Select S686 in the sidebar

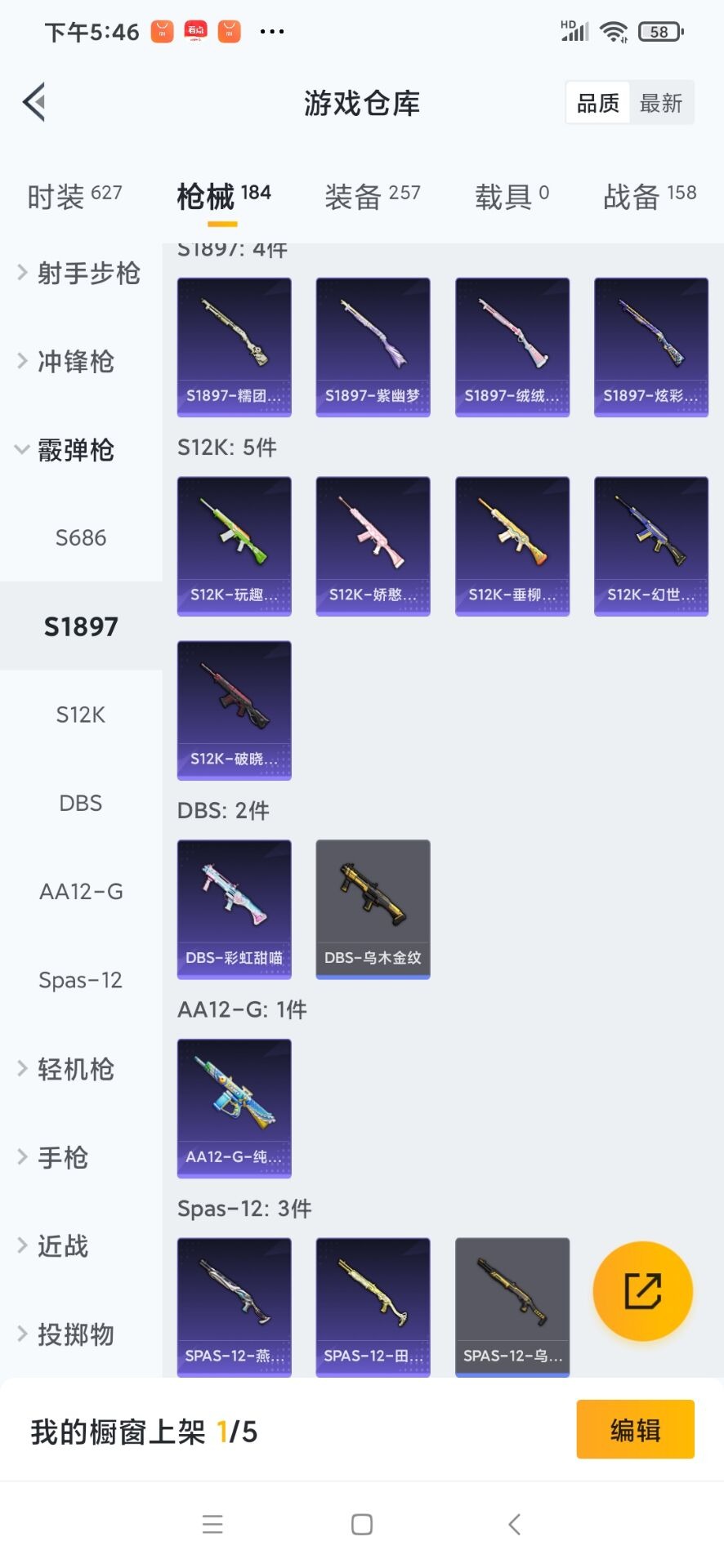(80, 537)
